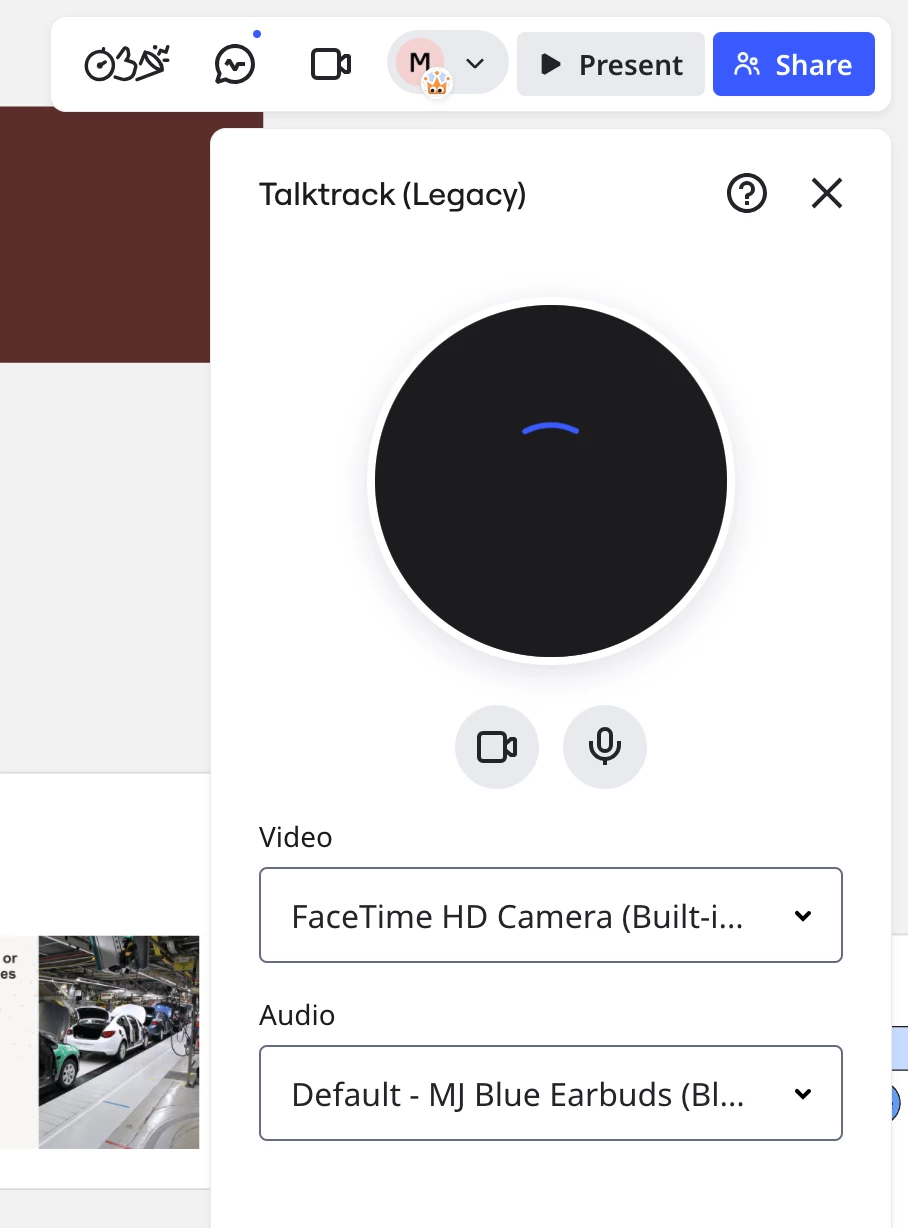
Task: Open the car assembly line image
Action: [119, 1042]
